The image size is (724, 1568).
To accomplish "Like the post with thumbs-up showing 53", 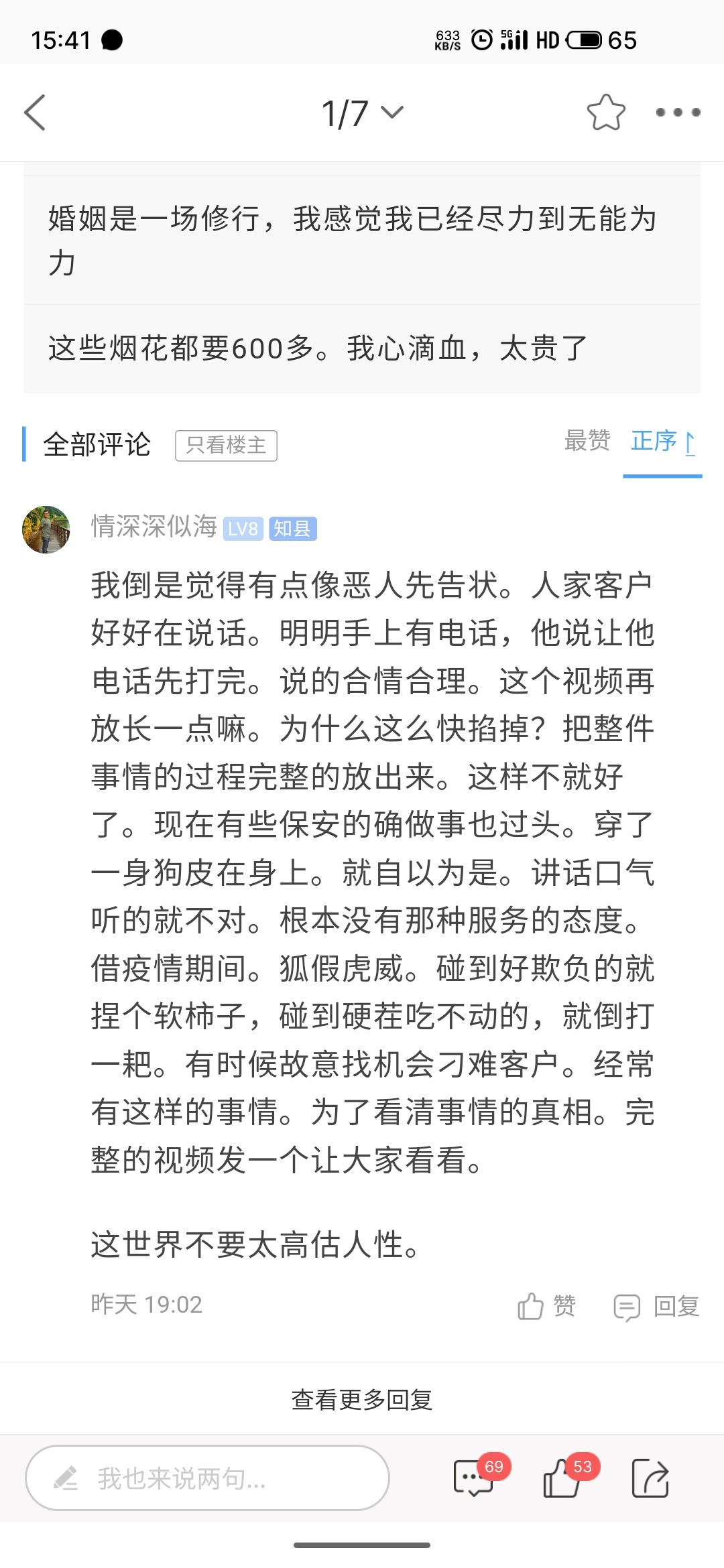I will pyautogui.click(x=562, y=1478).
